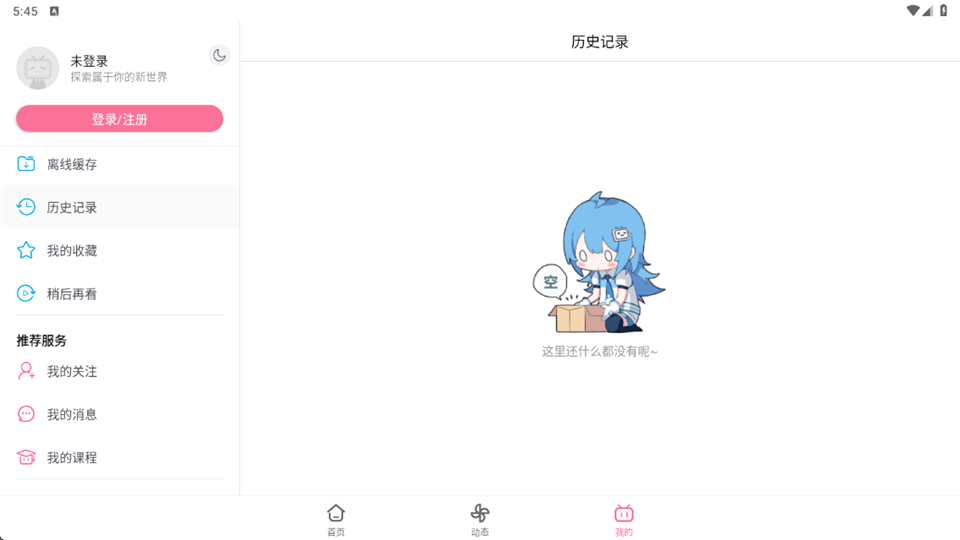Tap the 登录/注册 button

(x=119, y=119)
